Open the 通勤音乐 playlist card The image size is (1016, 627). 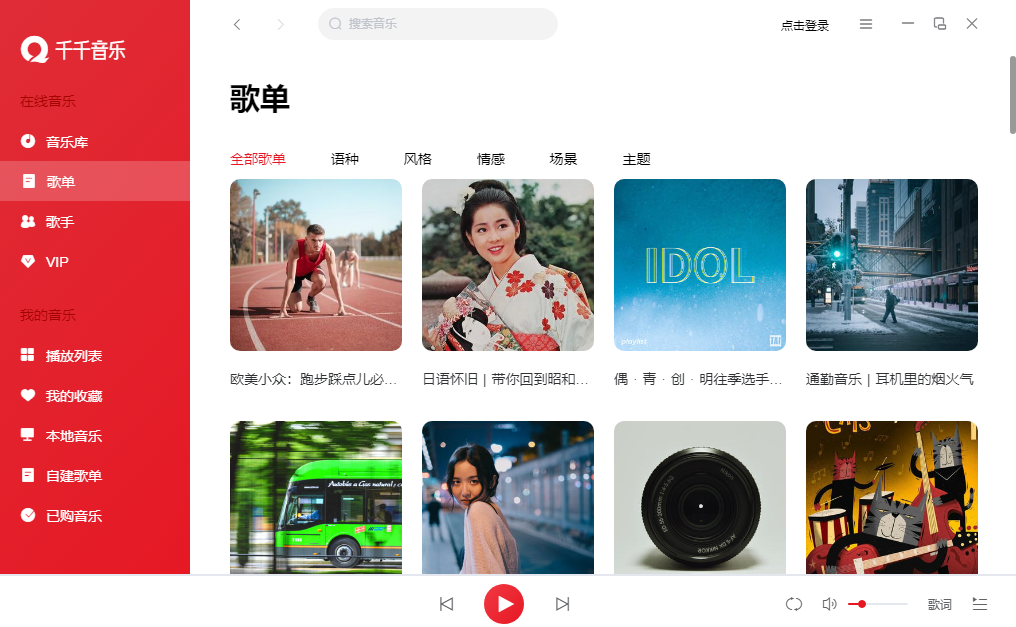coord(892,266)
